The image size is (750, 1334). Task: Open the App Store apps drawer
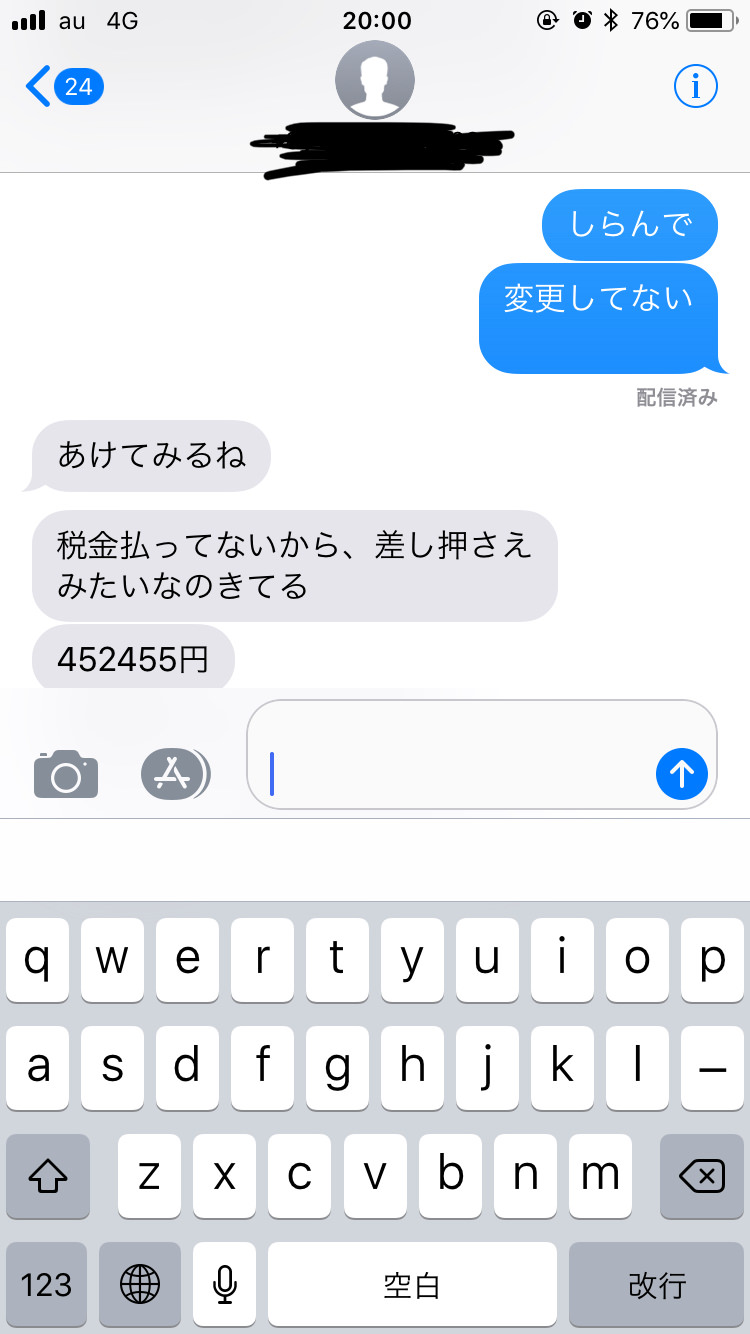[174, 773]
